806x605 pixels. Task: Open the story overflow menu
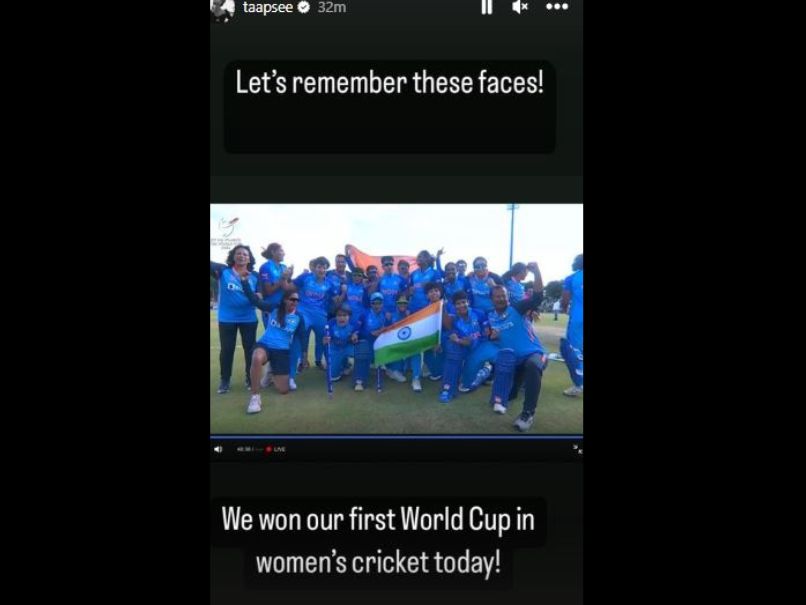coord(557,7)
